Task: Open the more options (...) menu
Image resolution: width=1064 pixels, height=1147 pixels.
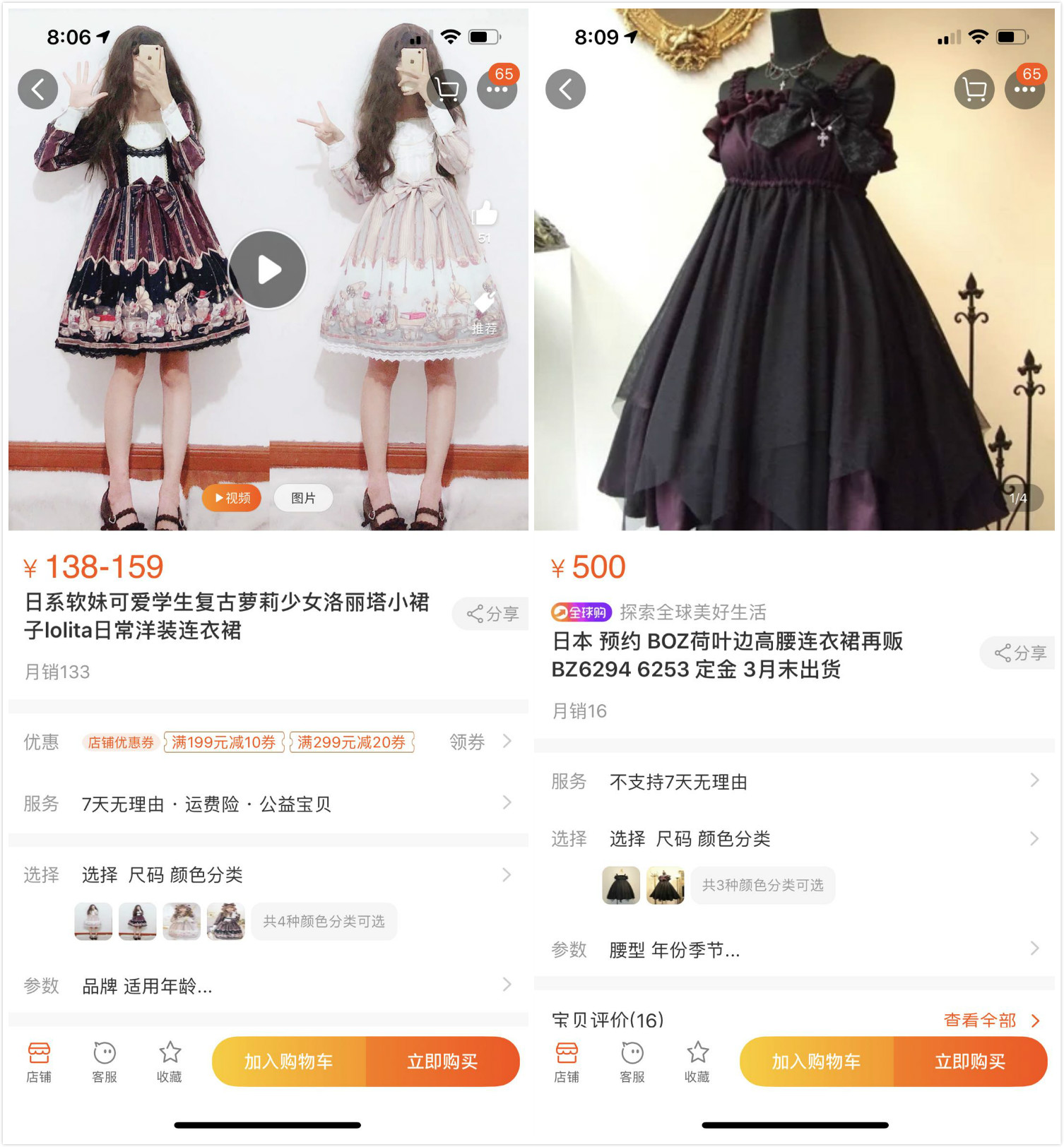Action: (x=497, y=89)
